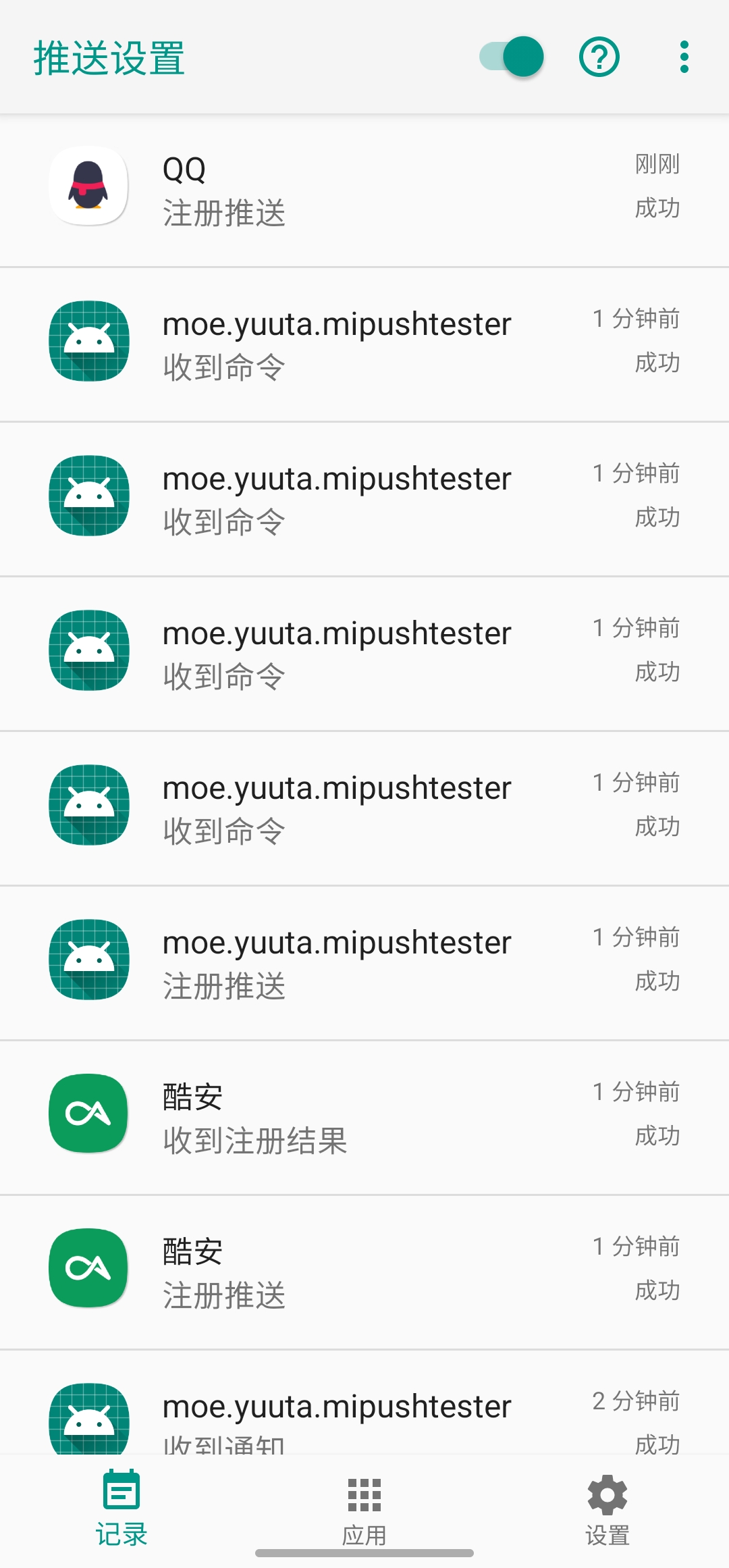Open the QQ 注册推送 log entry
Image resolution: width=729 pixels, height=1568 pixels.
(x=364, y=187)
